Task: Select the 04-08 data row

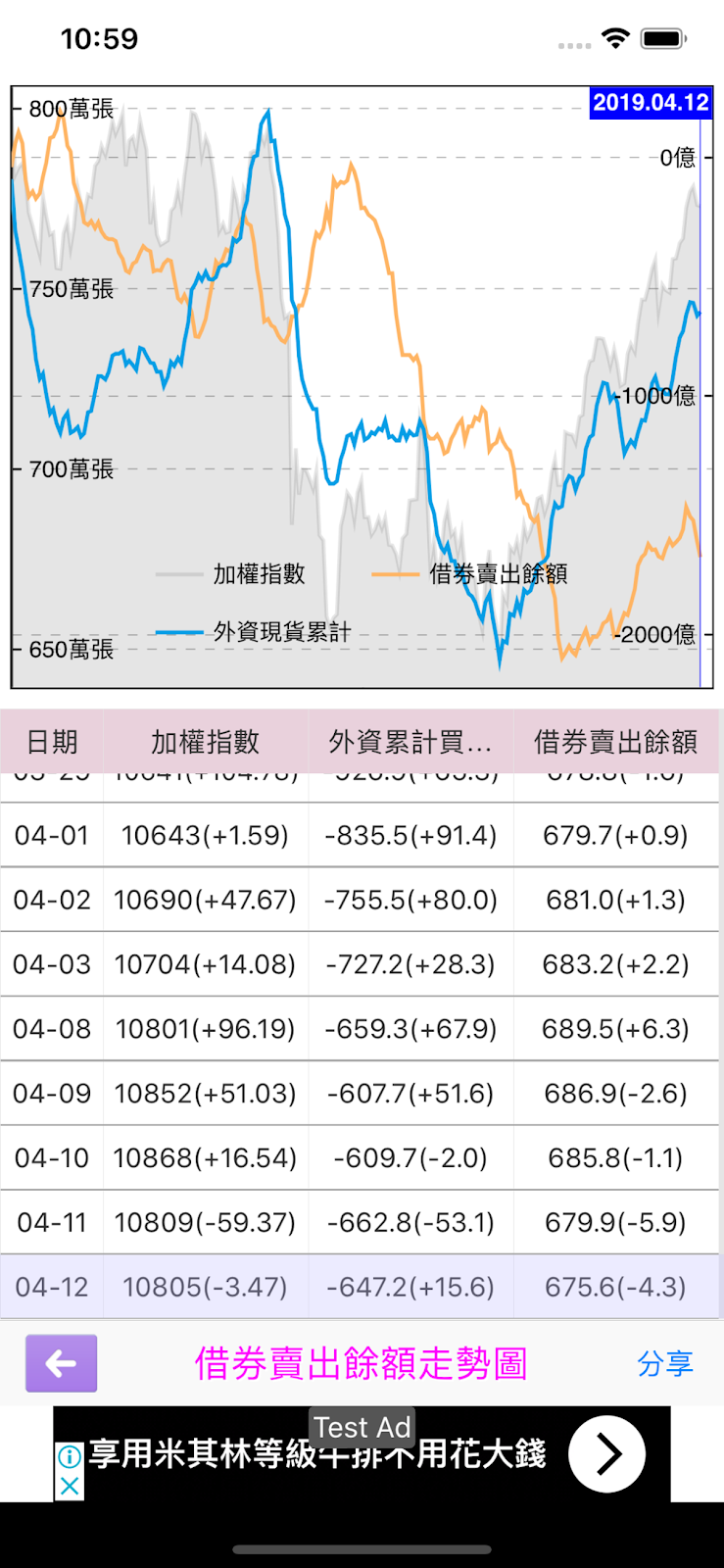Action: pyautogui.click(x=362, y=1029)
